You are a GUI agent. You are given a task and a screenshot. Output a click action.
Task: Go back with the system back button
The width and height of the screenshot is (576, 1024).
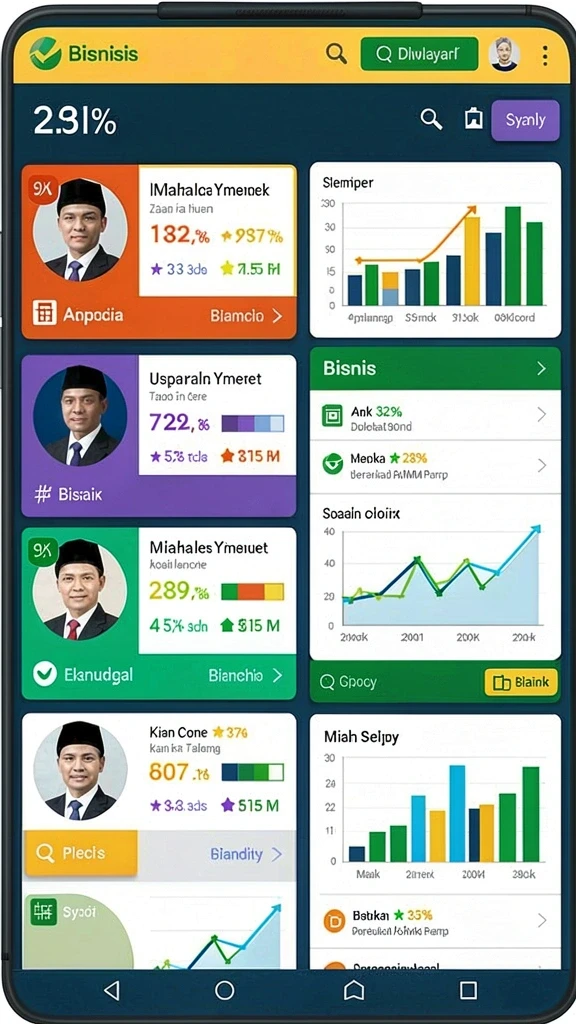(x=112, y=990)
